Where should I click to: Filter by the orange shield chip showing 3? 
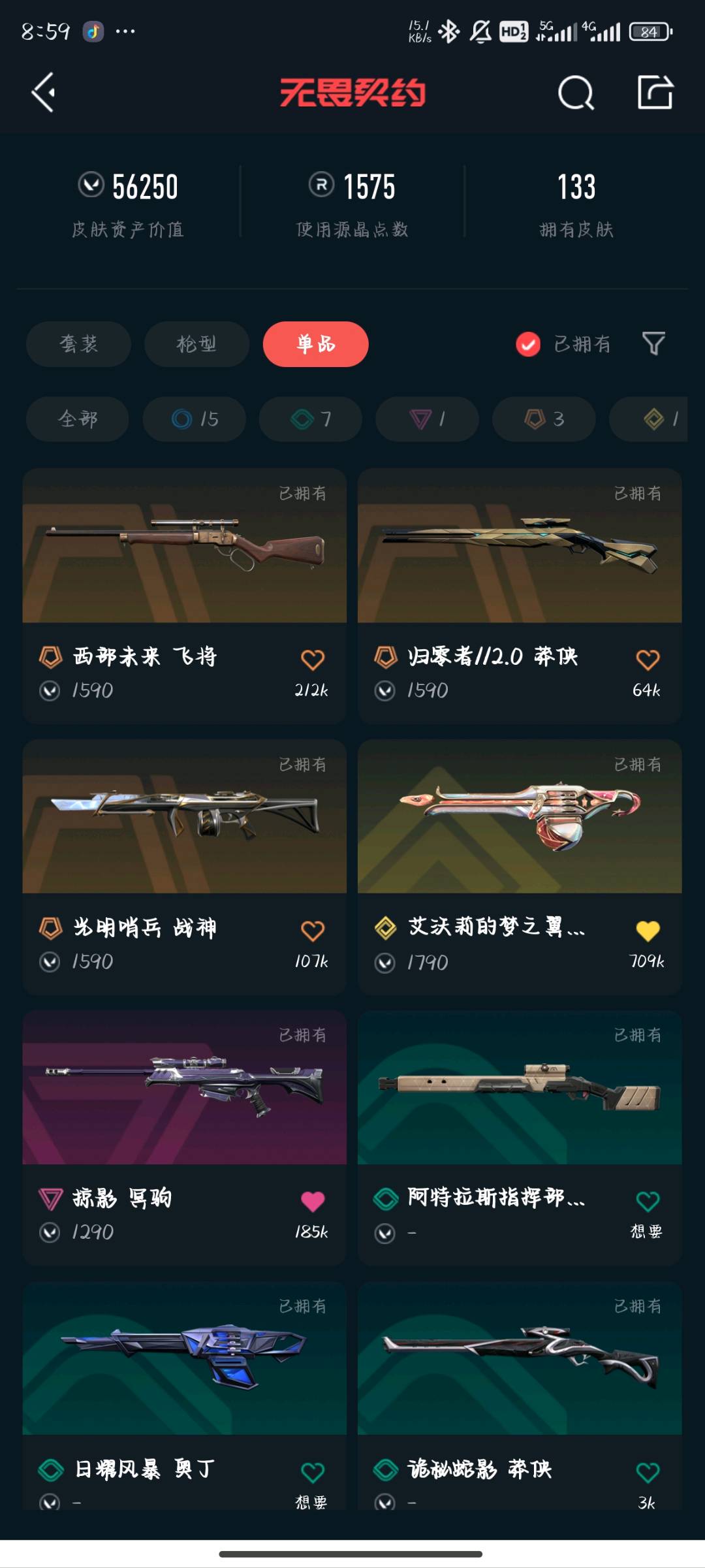(x=544, y=419)
